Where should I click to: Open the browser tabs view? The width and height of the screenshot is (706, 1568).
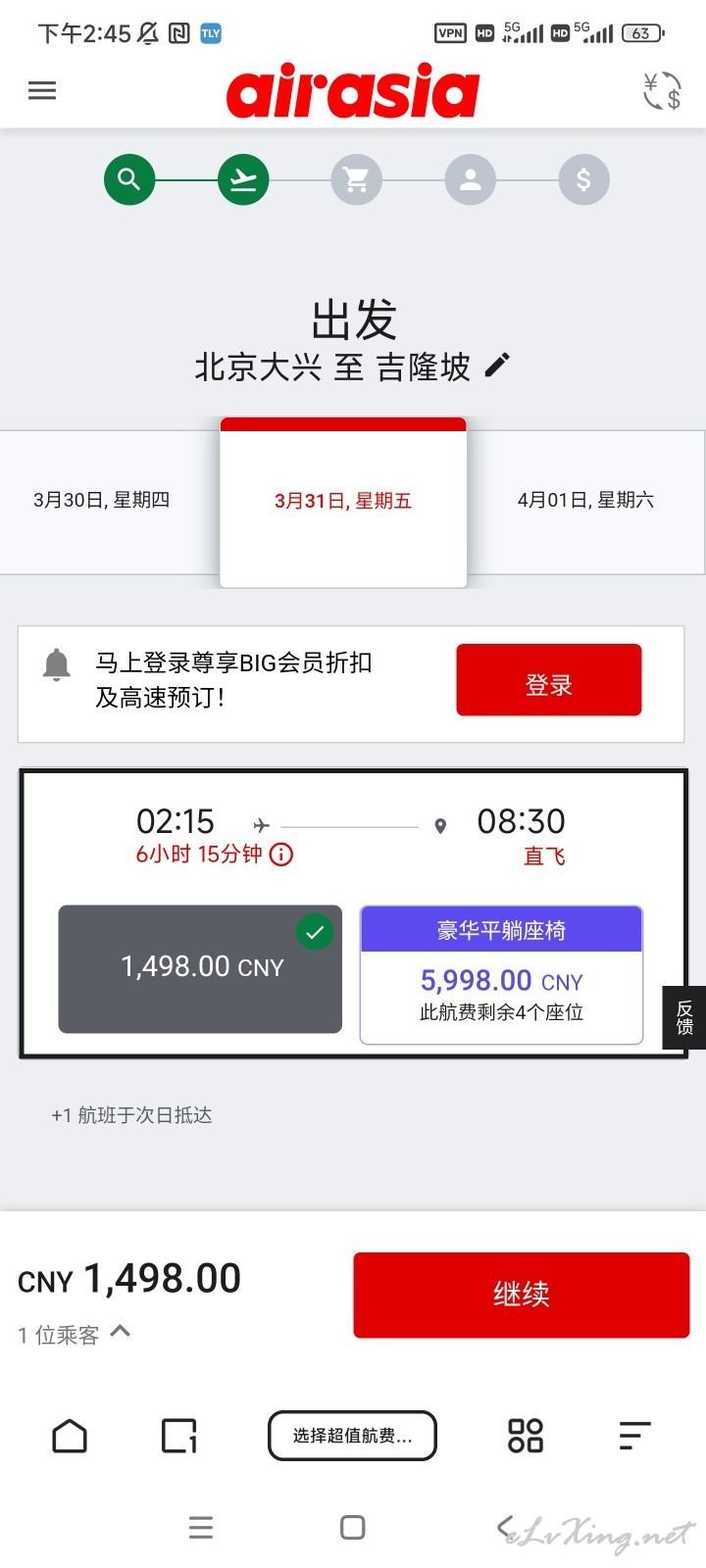point(179,1437)
